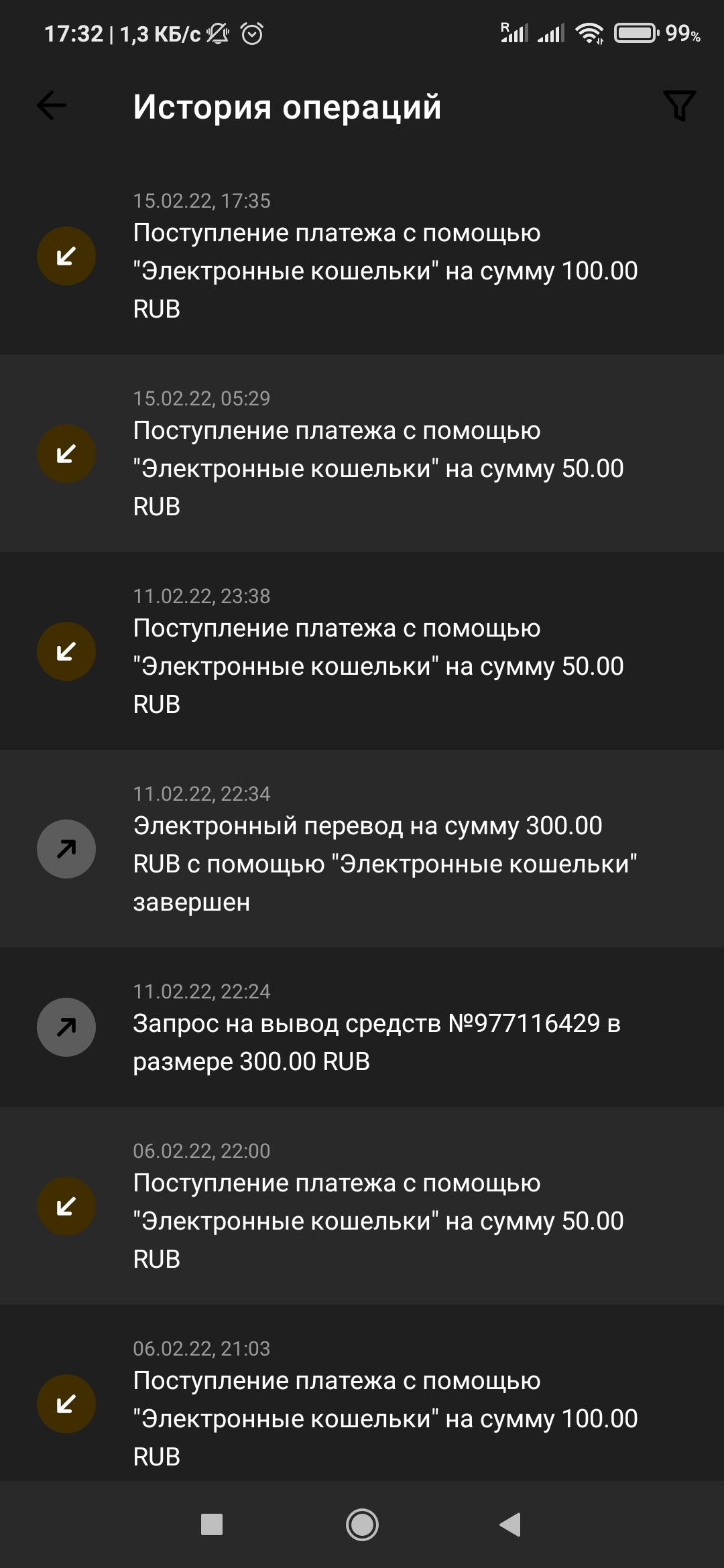Image resolution: width=724 pixels, height=1568 pixels.
Task: Open withdrawal request №977116429
Action: pos(362,1027)
